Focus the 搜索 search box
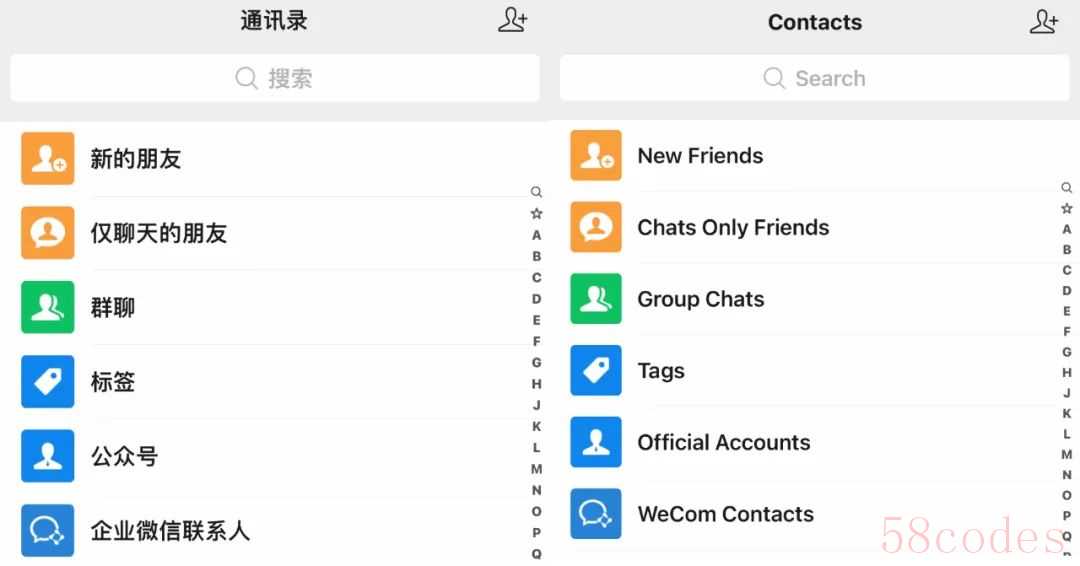Image resolution: width=1080 pixels, height=566 pixels. [274, 78]
